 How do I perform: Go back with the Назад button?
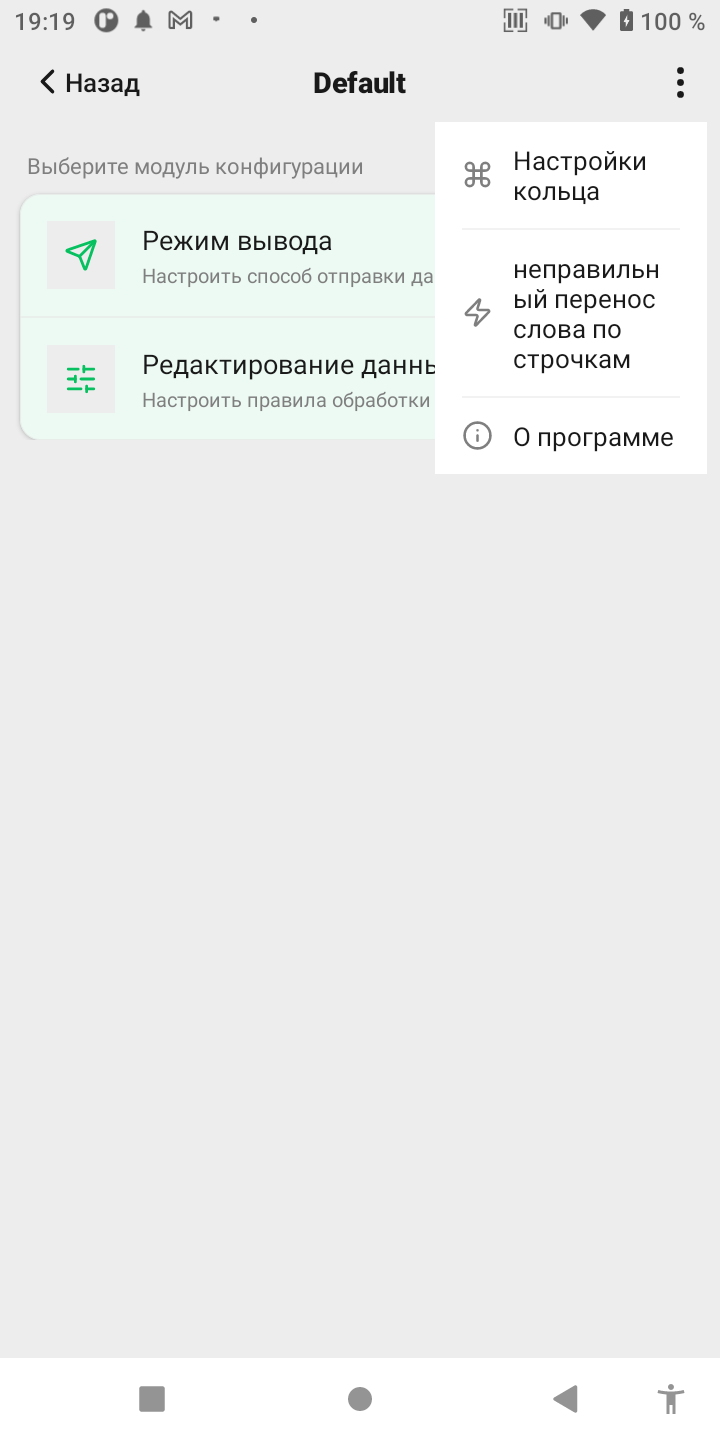click(89, 83)
